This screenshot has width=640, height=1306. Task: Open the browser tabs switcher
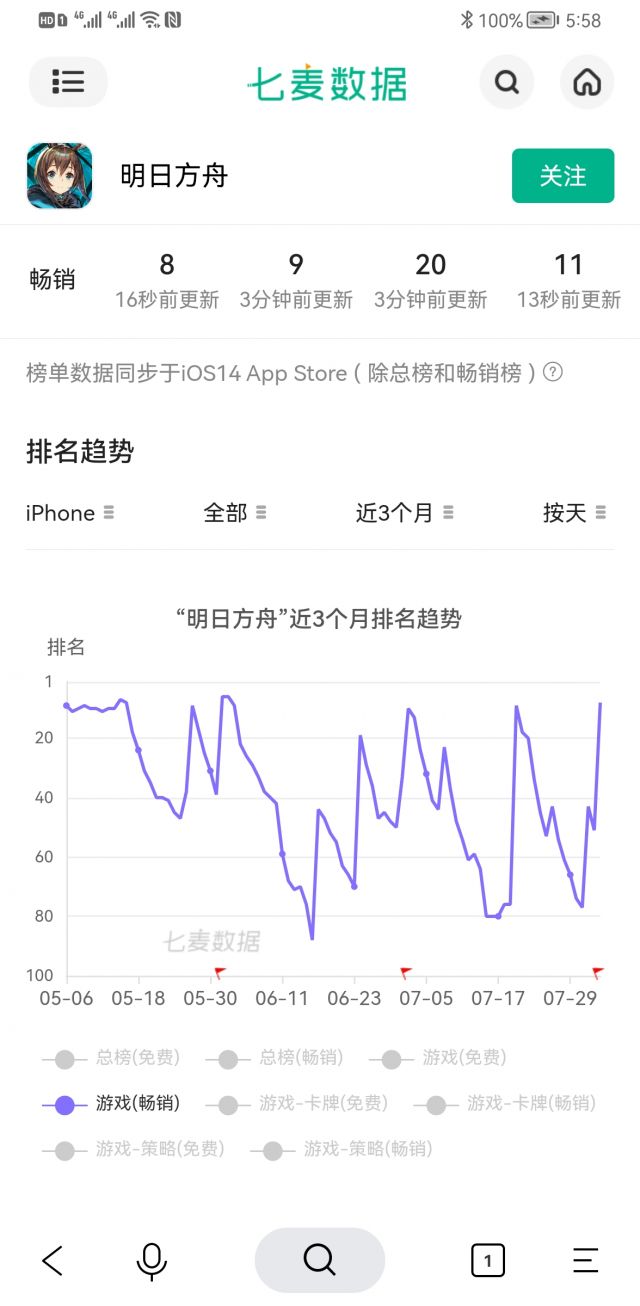pyautogui.click(x=487, y=1260)
